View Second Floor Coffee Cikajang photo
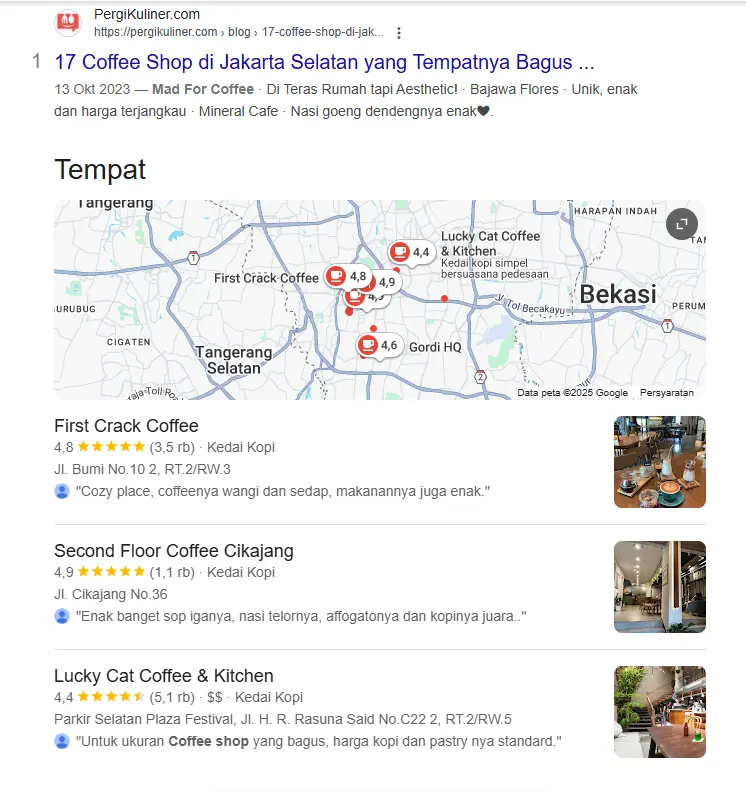 pos(659,587)
